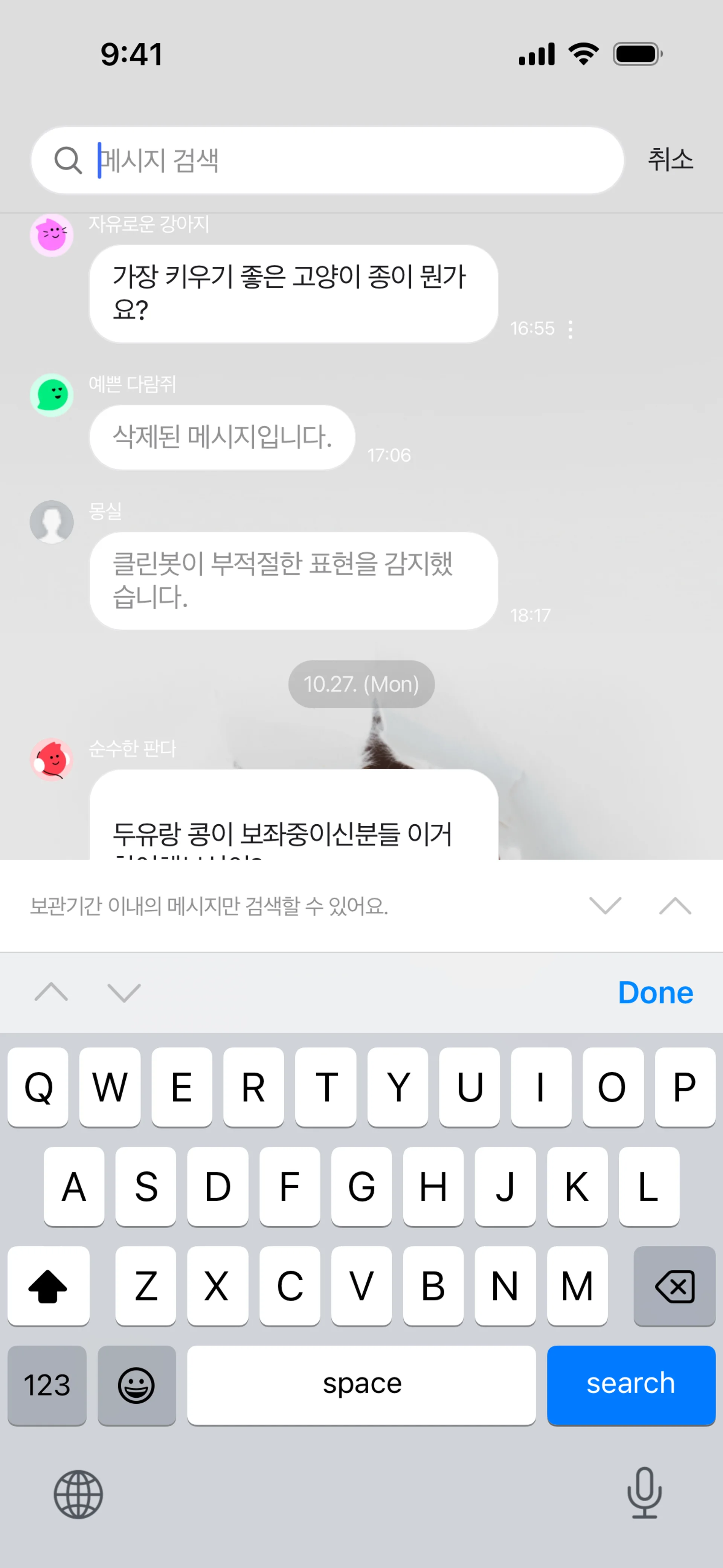The width and height of the screenshot is (723, 1568).
Task: Go to the previous search result above
Action: pyautogui.click(x=675, y=906)
